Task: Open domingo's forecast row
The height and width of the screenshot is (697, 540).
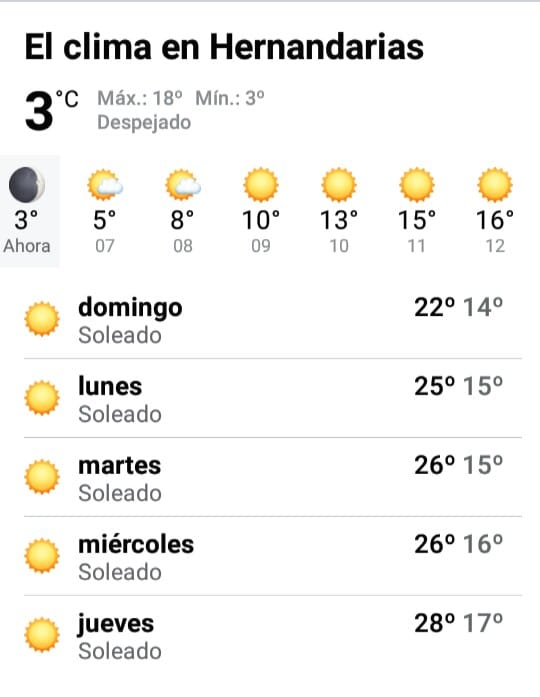Action: point(273,320)
